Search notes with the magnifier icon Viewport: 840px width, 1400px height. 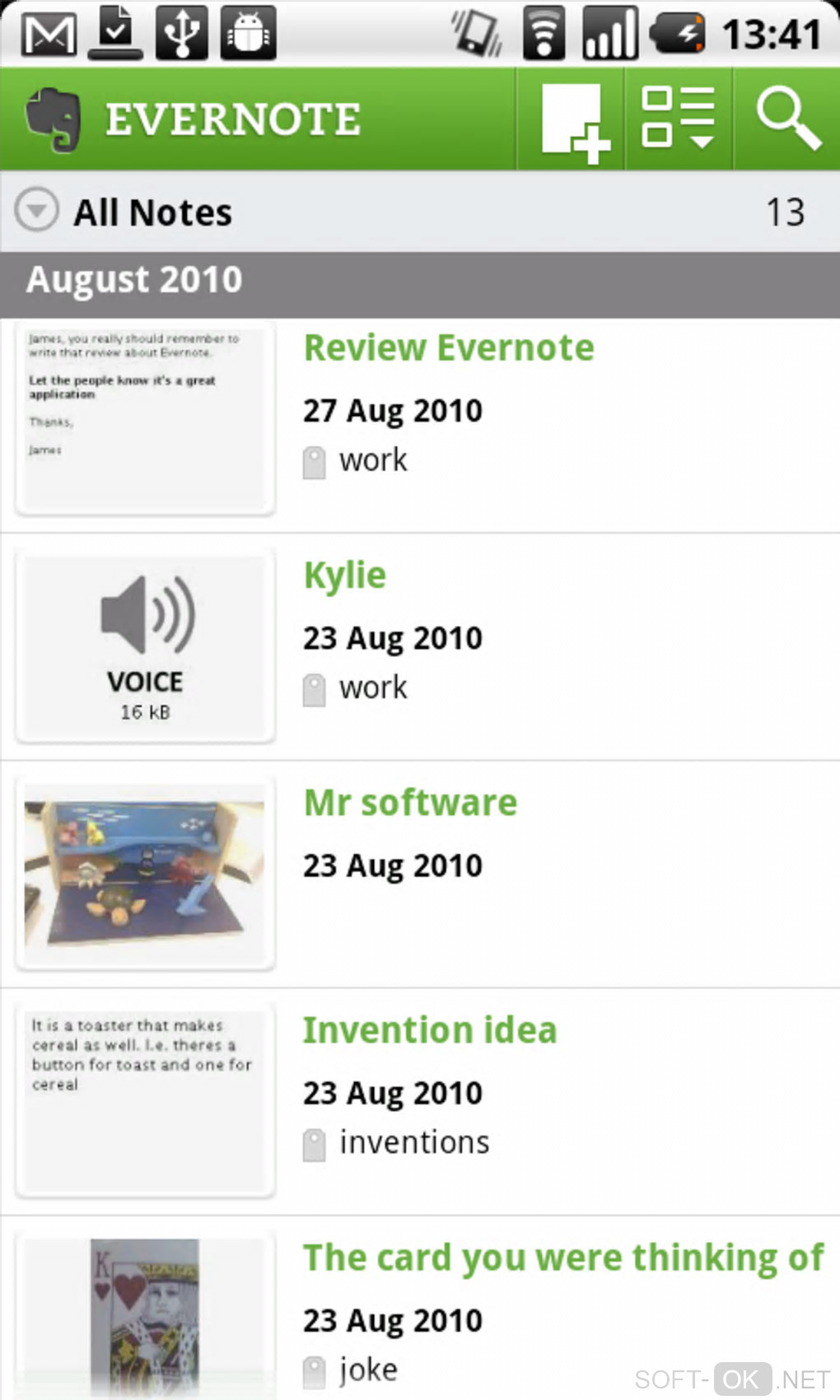(787, 120)
